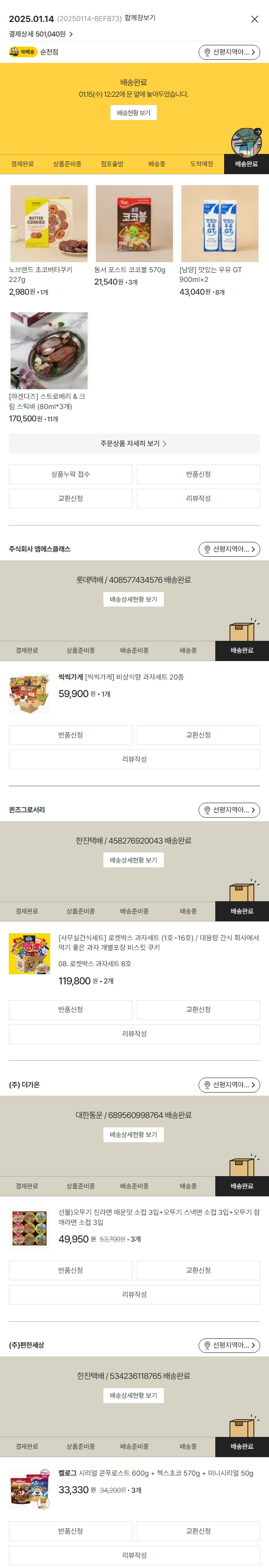Open 하겐다즈 스트로베리 & 크림 스틱바 product
Viewport: 269px width, 1568px height.
point(49,351)
